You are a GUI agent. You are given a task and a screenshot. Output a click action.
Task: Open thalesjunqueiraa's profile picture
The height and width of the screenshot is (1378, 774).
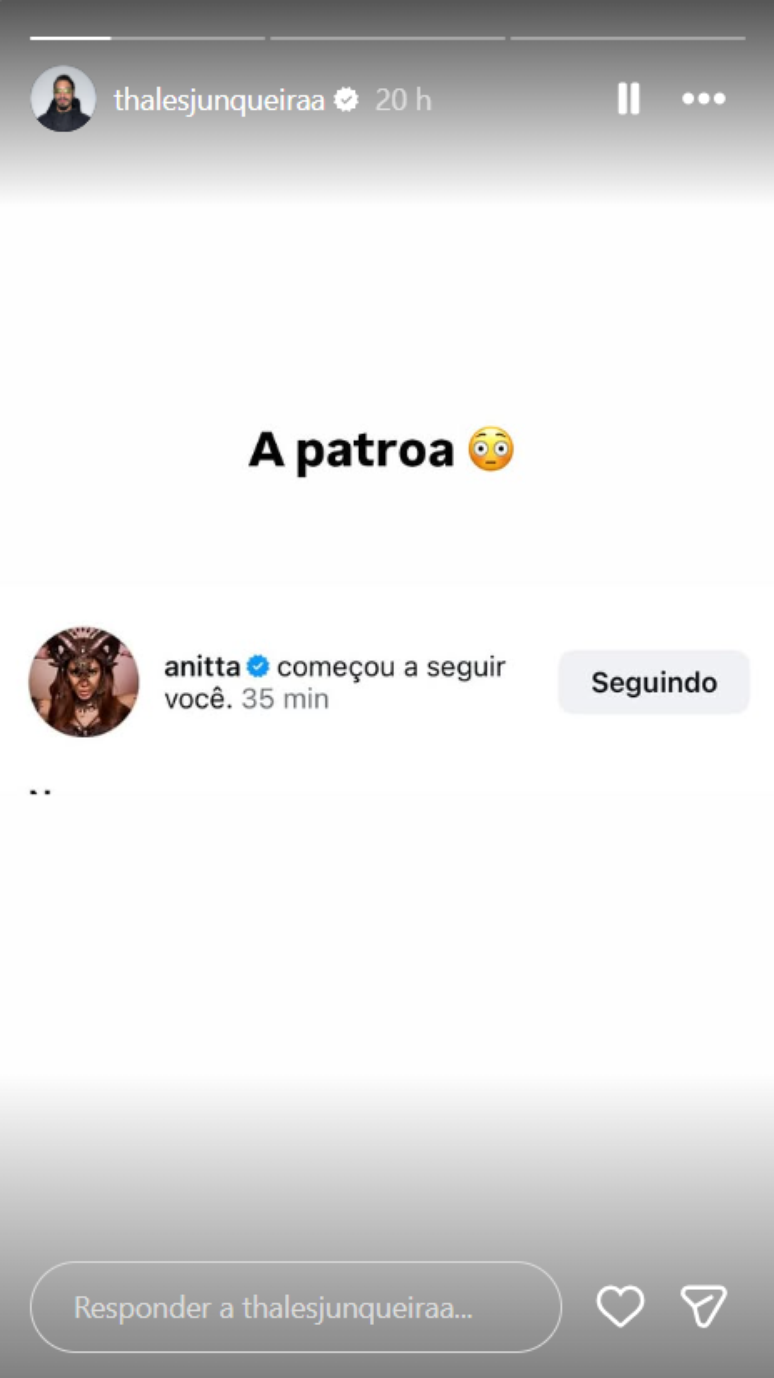(63, 99)
